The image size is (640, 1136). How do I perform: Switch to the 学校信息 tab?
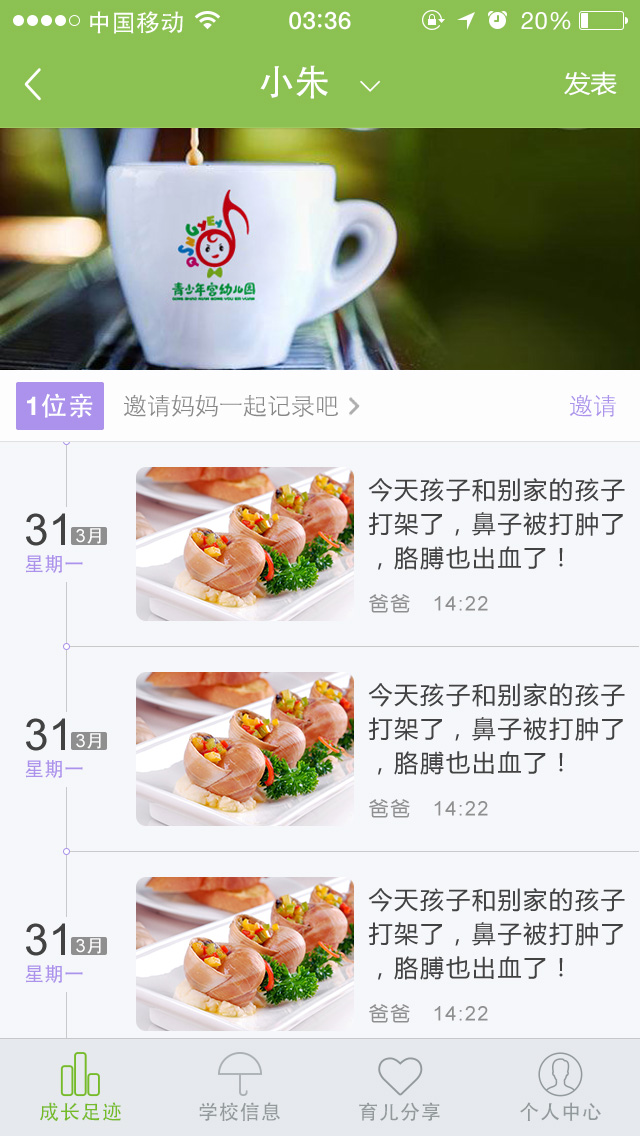coord(240,1087)
